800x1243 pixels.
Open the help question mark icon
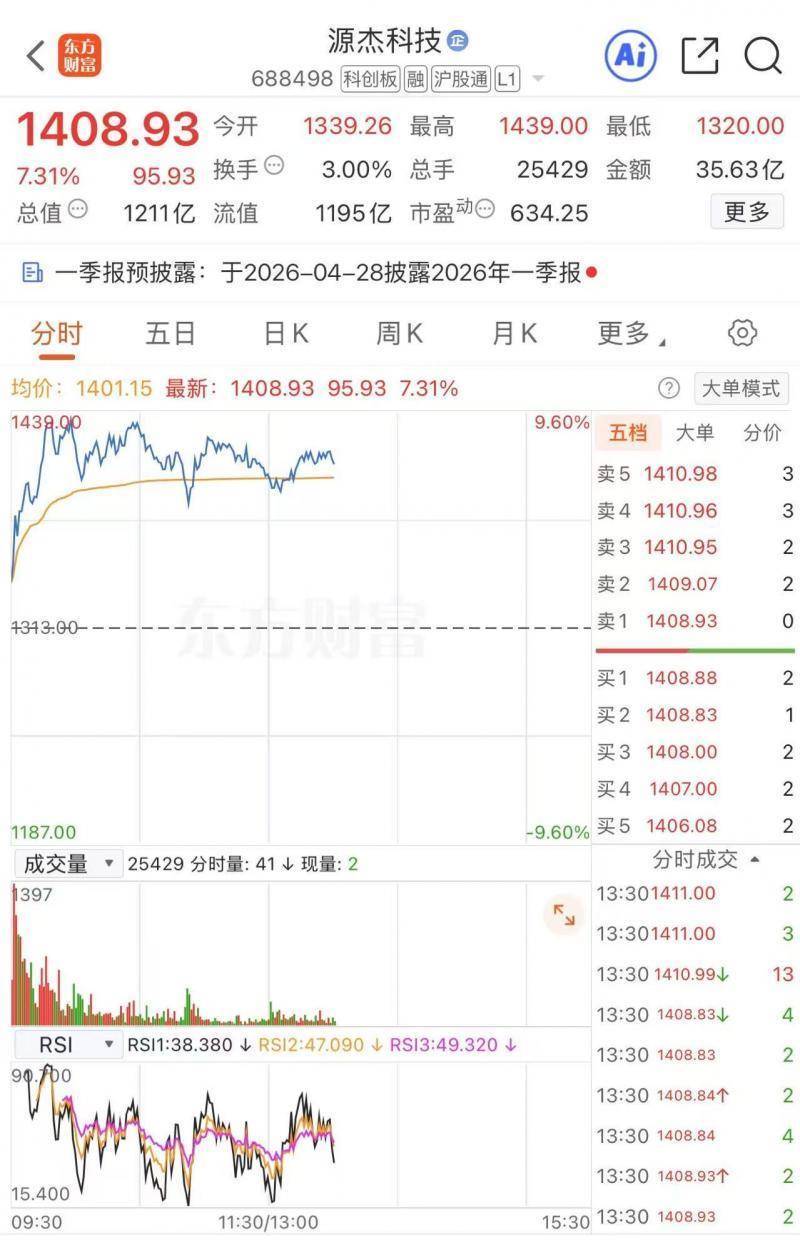[x=669, y=388]
